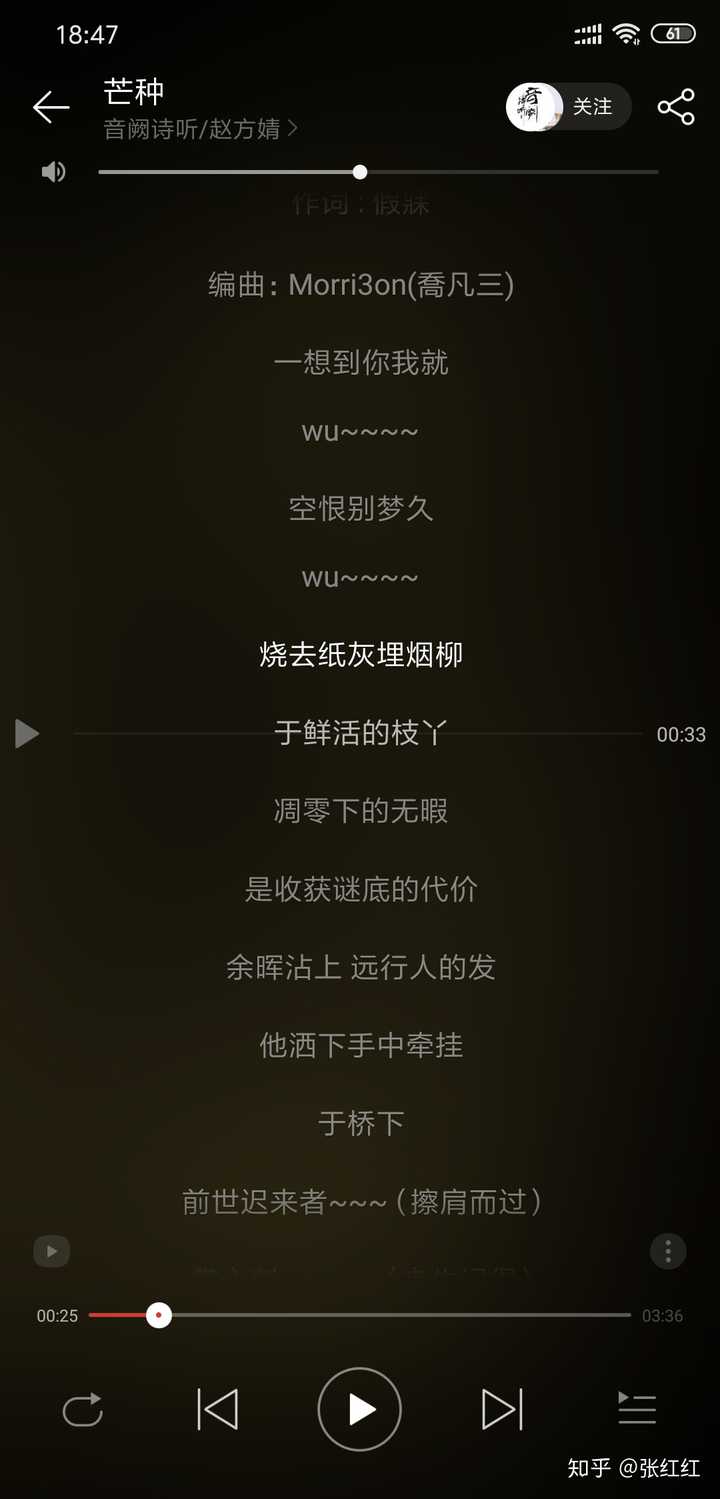Image resolution: width=720 pixels, height=1499 pixels.
Task: Tap the mini play arrow beside the lyric line
Action: coord(27,734)
